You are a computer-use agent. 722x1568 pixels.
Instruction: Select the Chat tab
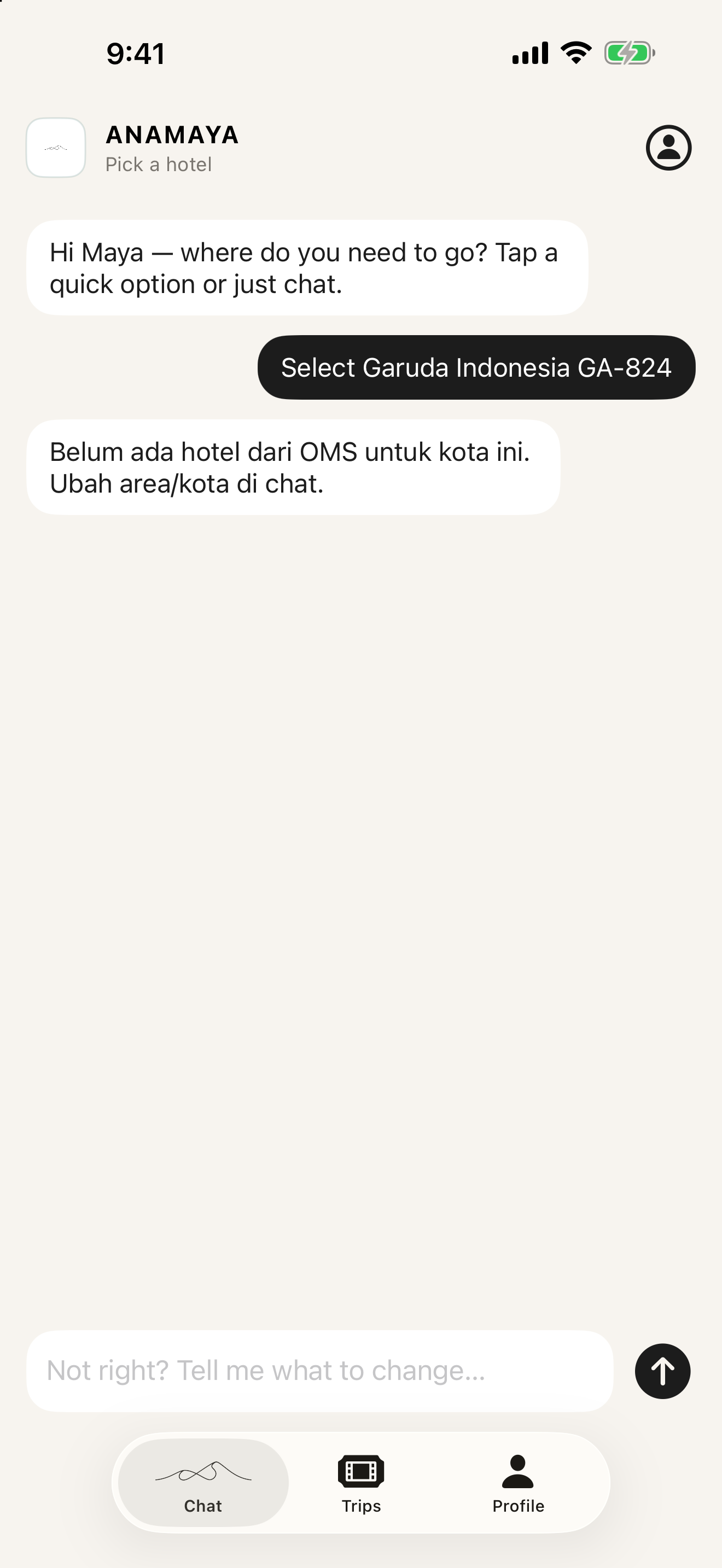(x=203, y=1483)
